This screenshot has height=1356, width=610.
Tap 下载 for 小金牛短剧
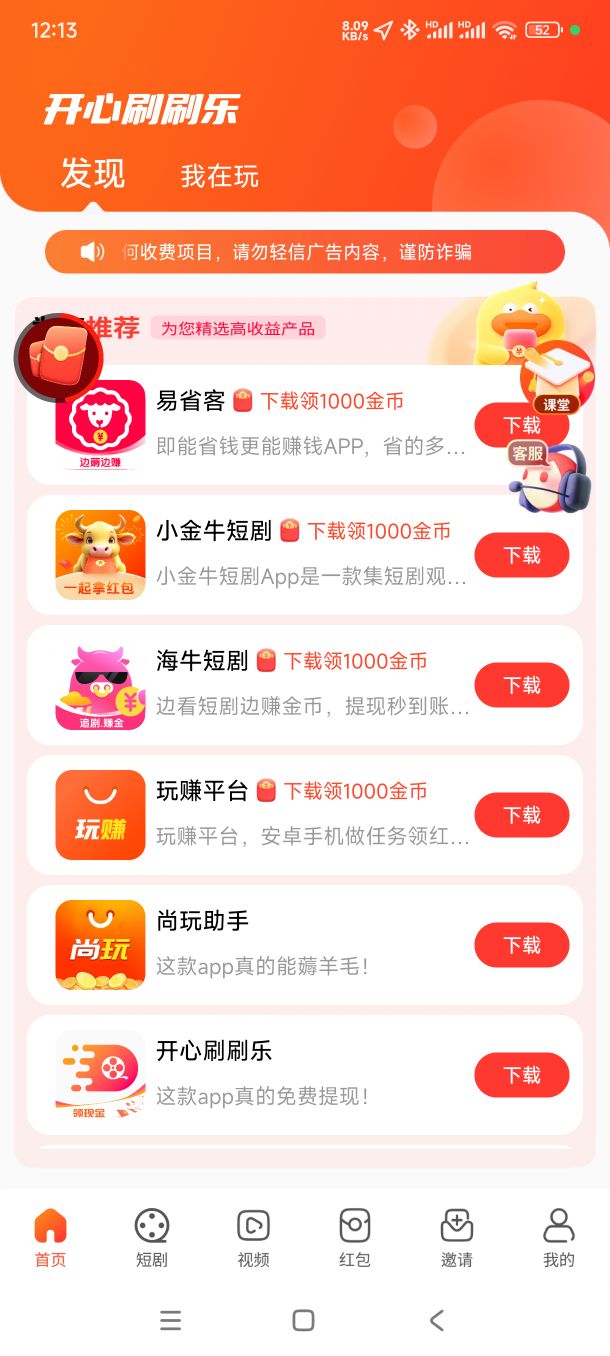coord(521,555)
